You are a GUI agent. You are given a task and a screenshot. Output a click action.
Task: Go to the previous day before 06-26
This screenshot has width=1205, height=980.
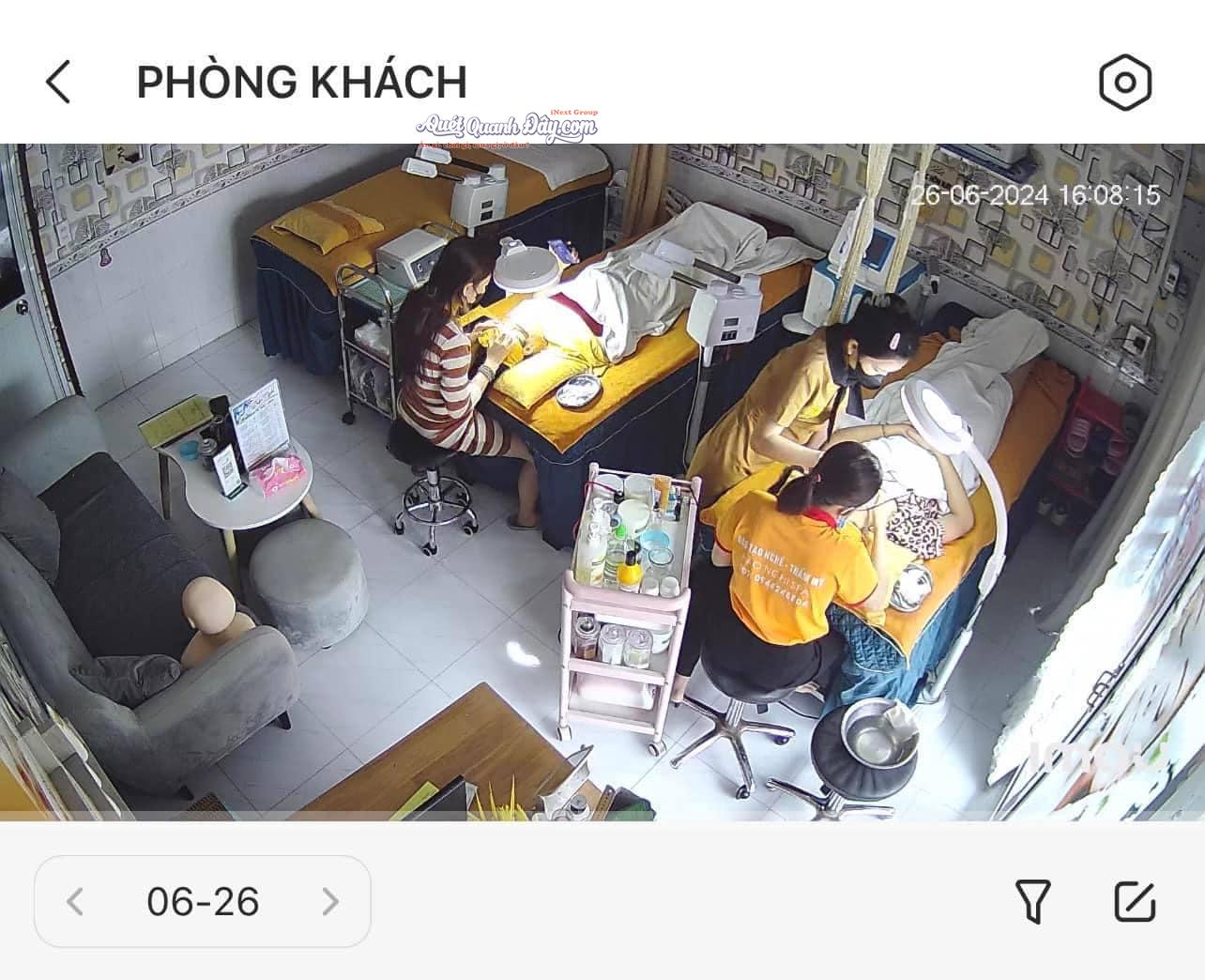pos(75,902)
